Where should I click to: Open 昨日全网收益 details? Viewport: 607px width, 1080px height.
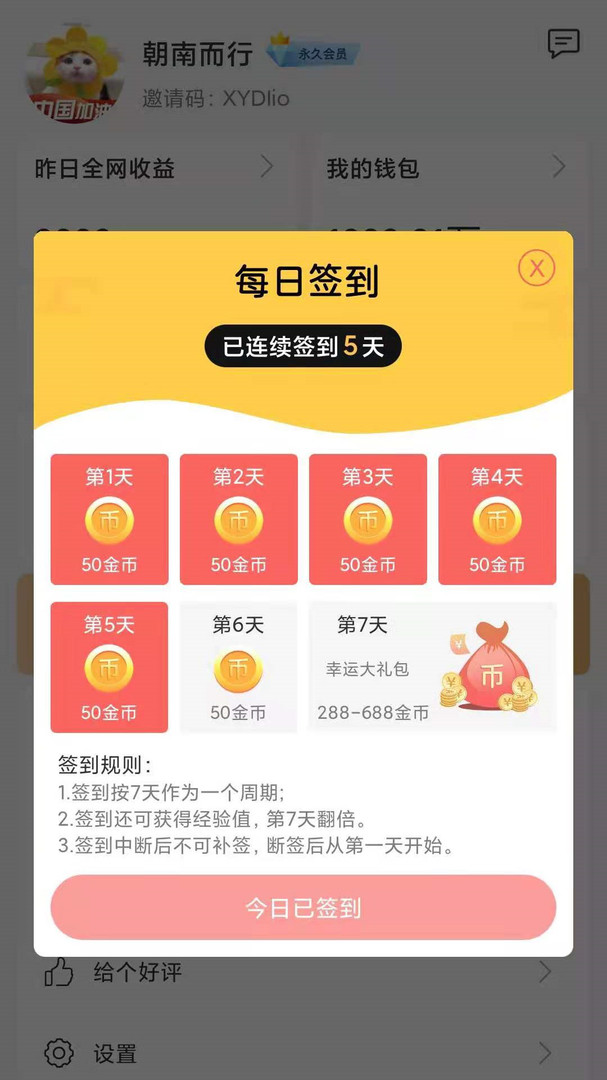[x=153, y=168]
